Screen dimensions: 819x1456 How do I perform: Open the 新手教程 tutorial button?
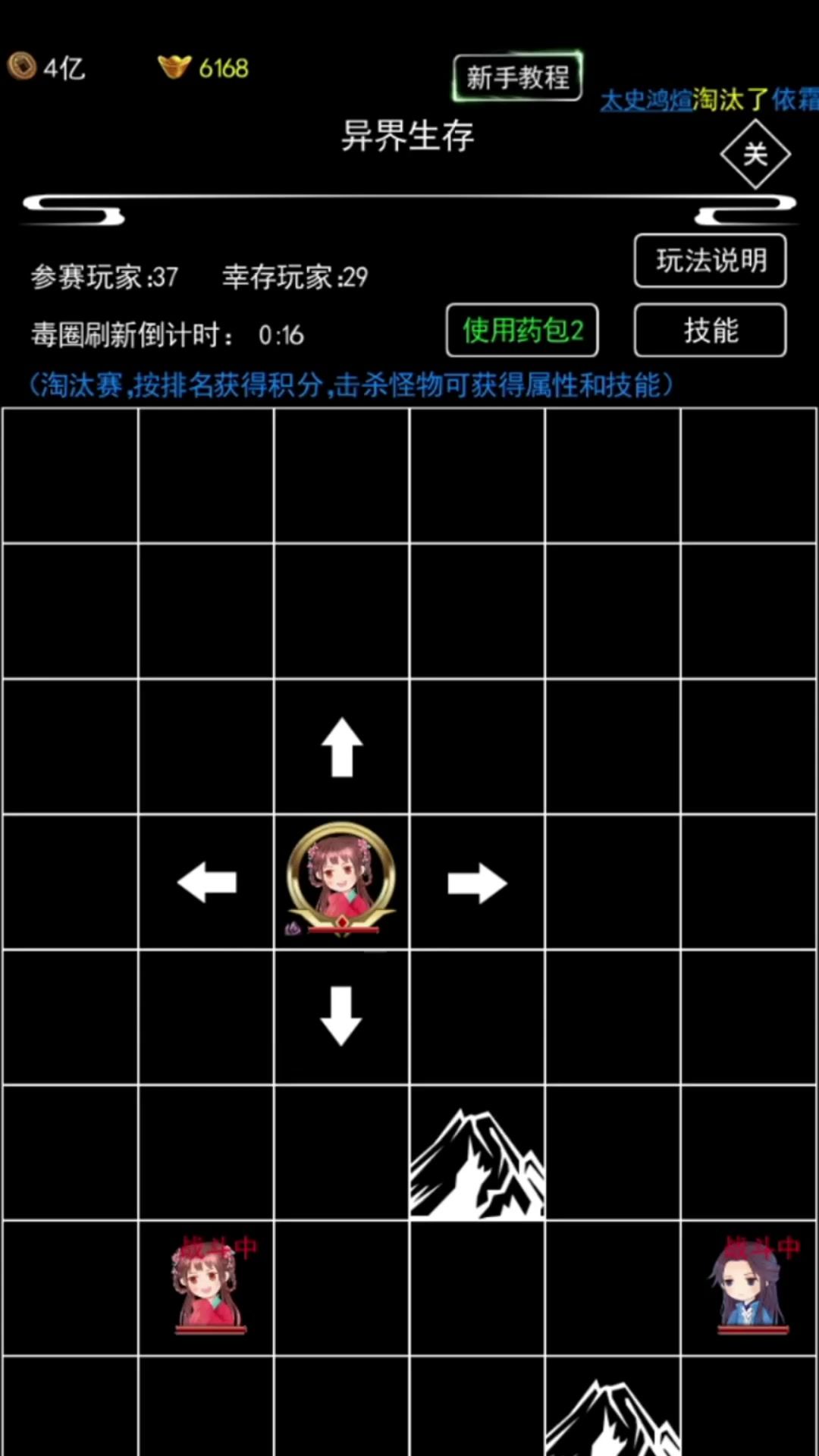click(x=518, y=77)
